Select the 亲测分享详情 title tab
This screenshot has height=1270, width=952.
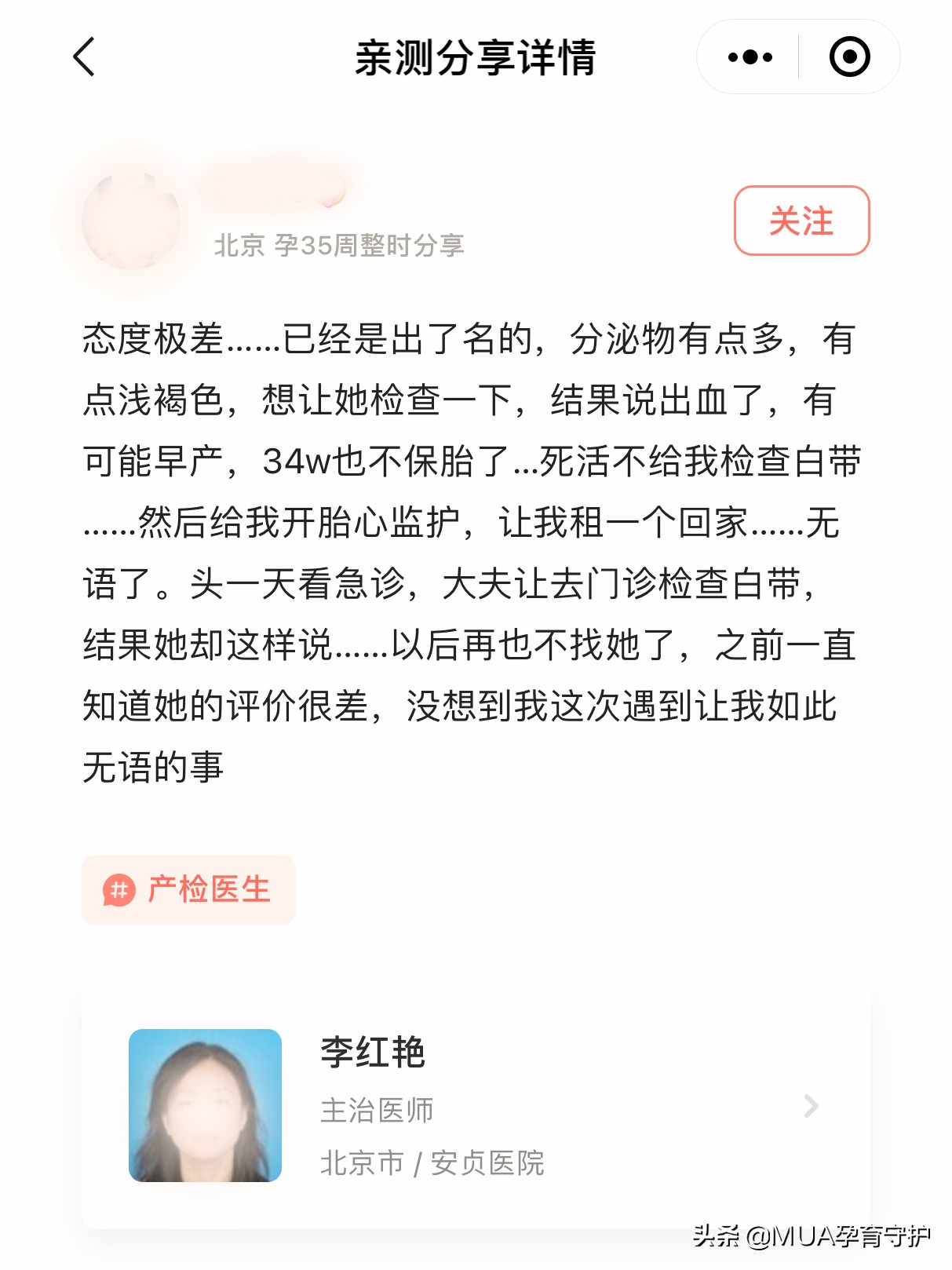pos(476,57)
